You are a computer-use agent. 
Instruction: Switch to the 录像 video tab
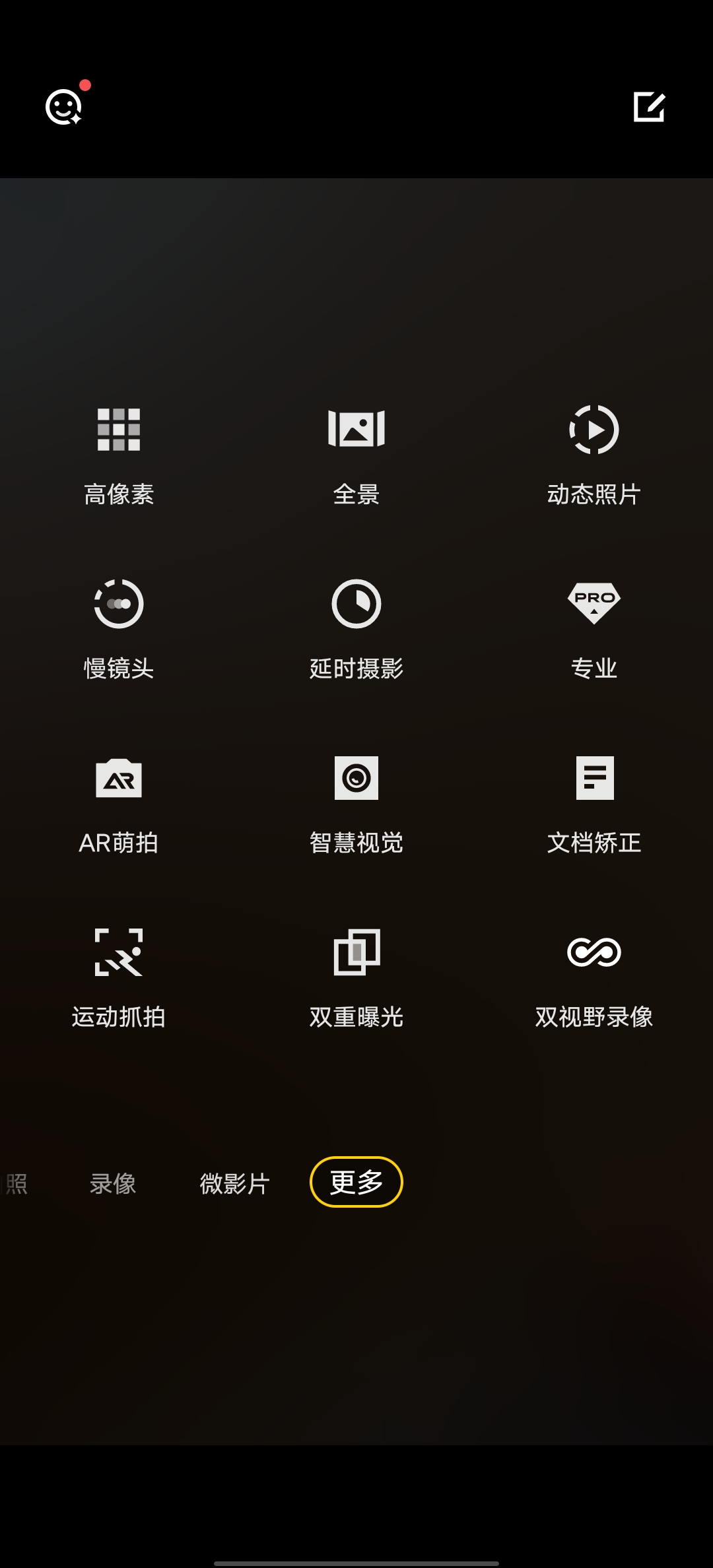113,1183
